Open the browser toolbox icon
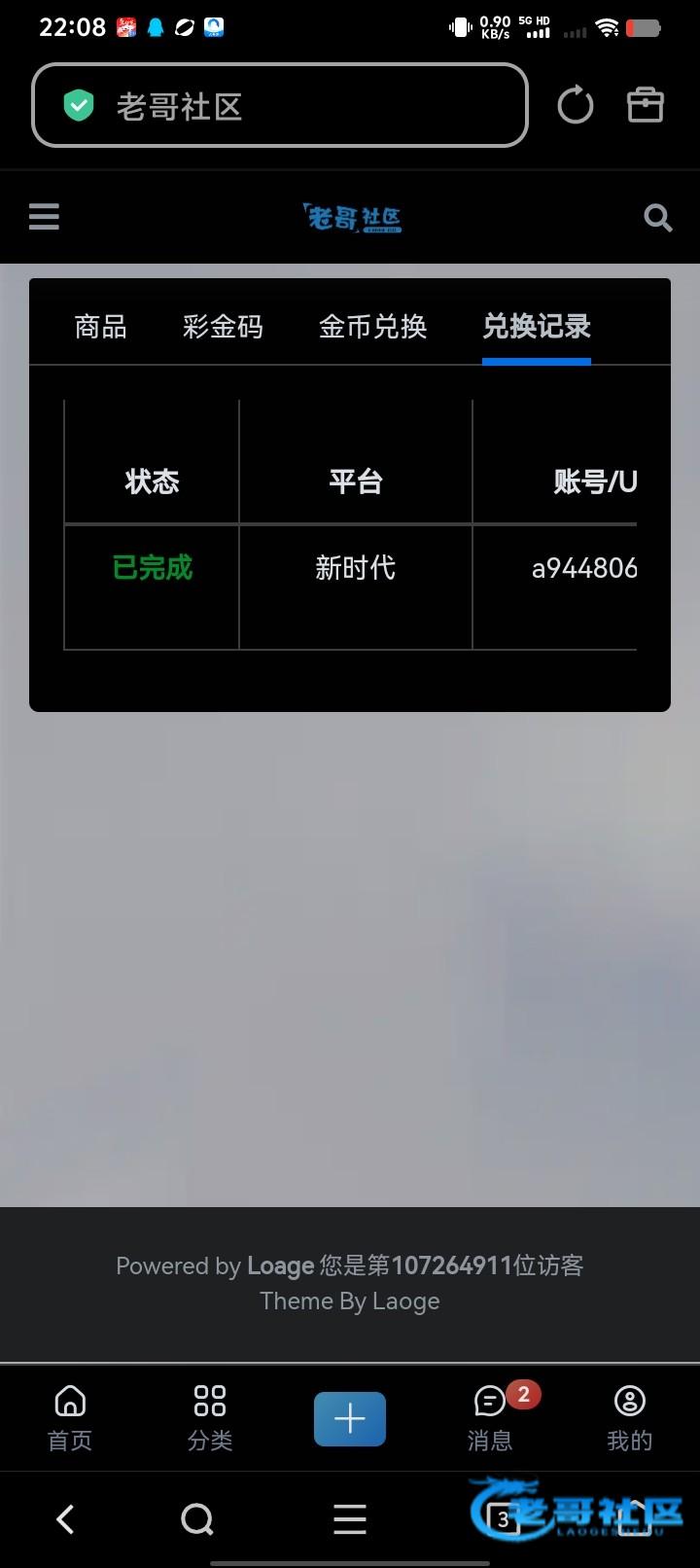Image resolution: width=700 pixels, height=1568 pixels. tap(645, 105)
